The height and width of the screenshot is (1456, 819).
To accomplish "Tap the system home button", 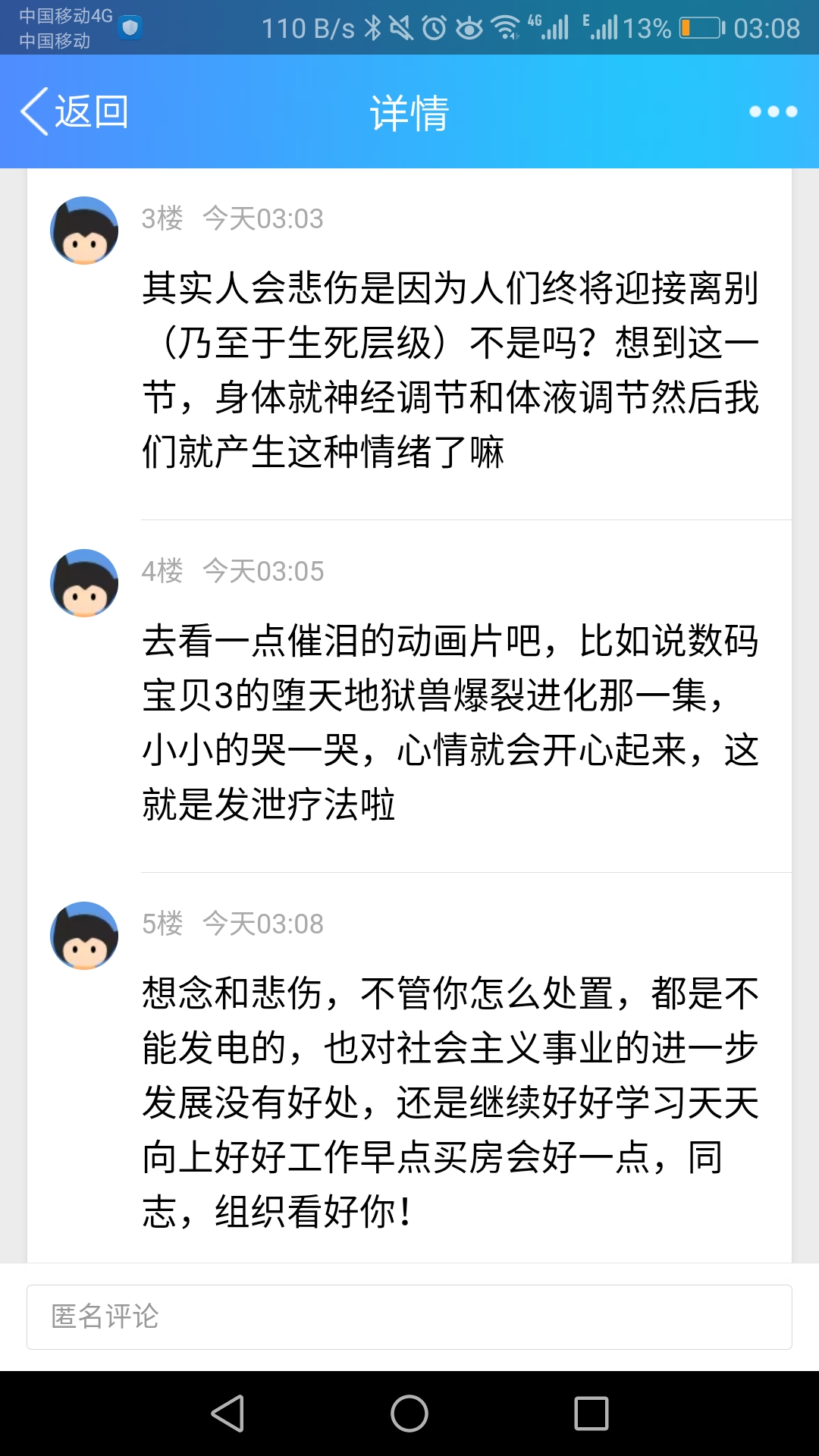I will click(x=409, y=1414).
